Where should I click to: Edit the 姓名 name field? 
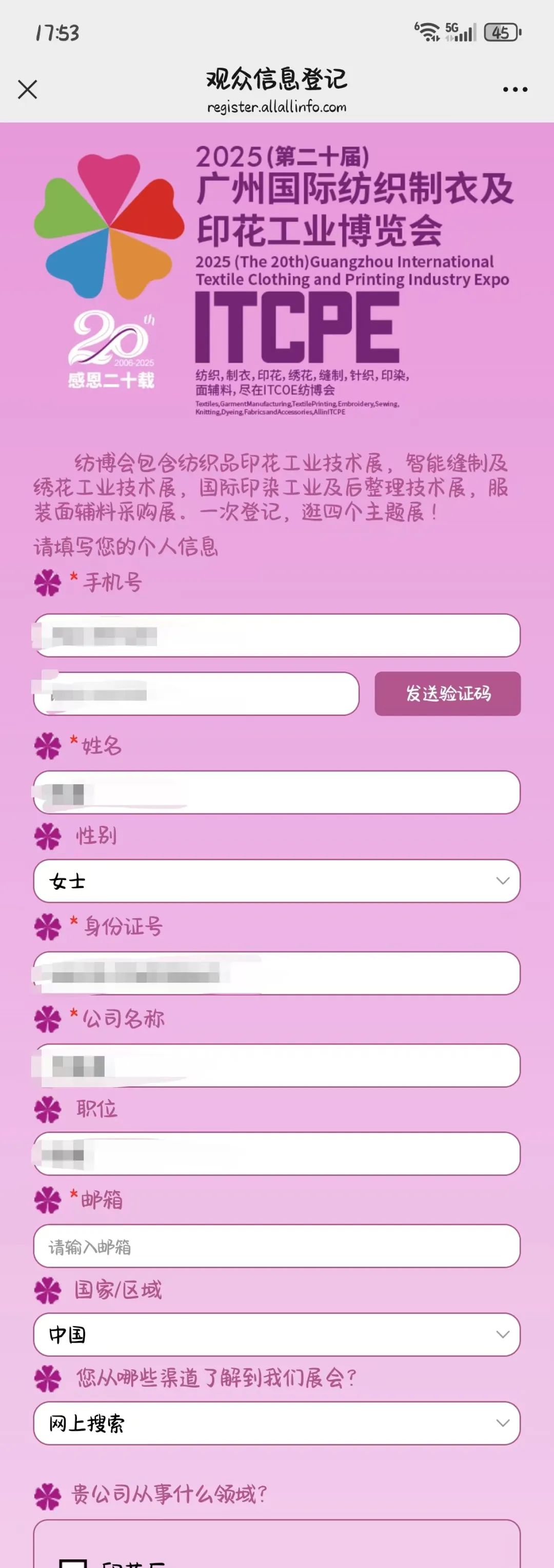tap(276, 792)
